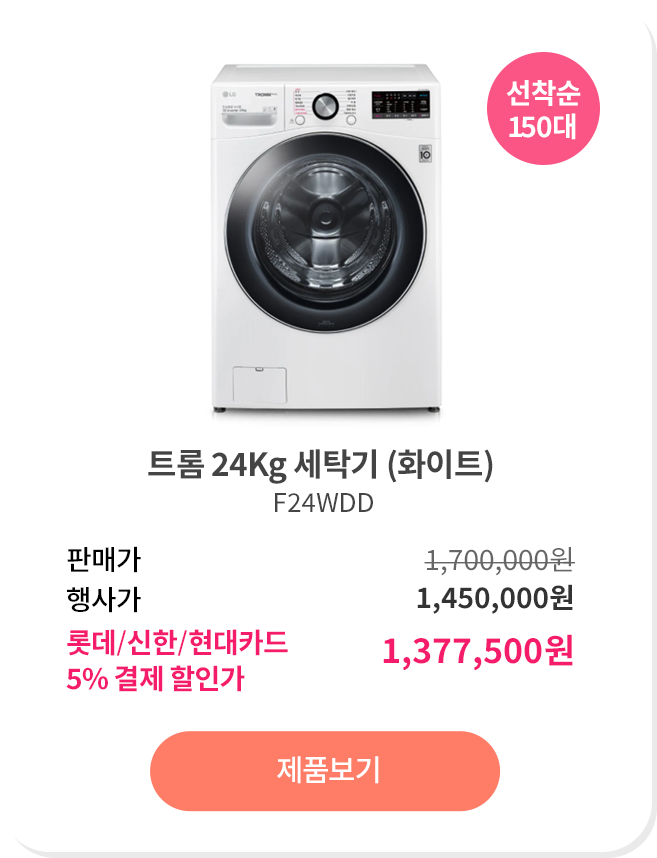This screenshot has width=657, height=858.
Task: Tap the 제품보기 button
Action: [324, 771]
